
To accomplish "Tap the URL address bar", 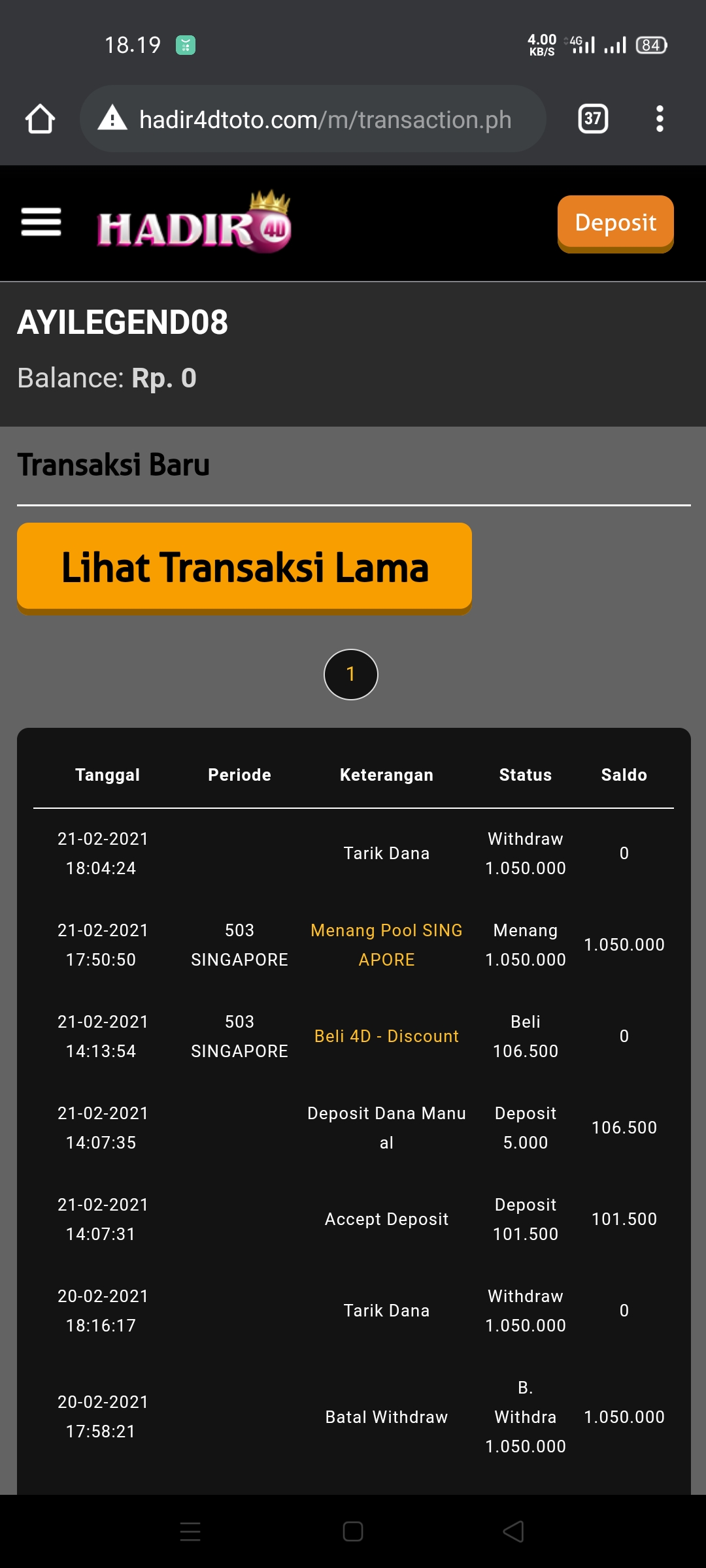I will [325, 120].
